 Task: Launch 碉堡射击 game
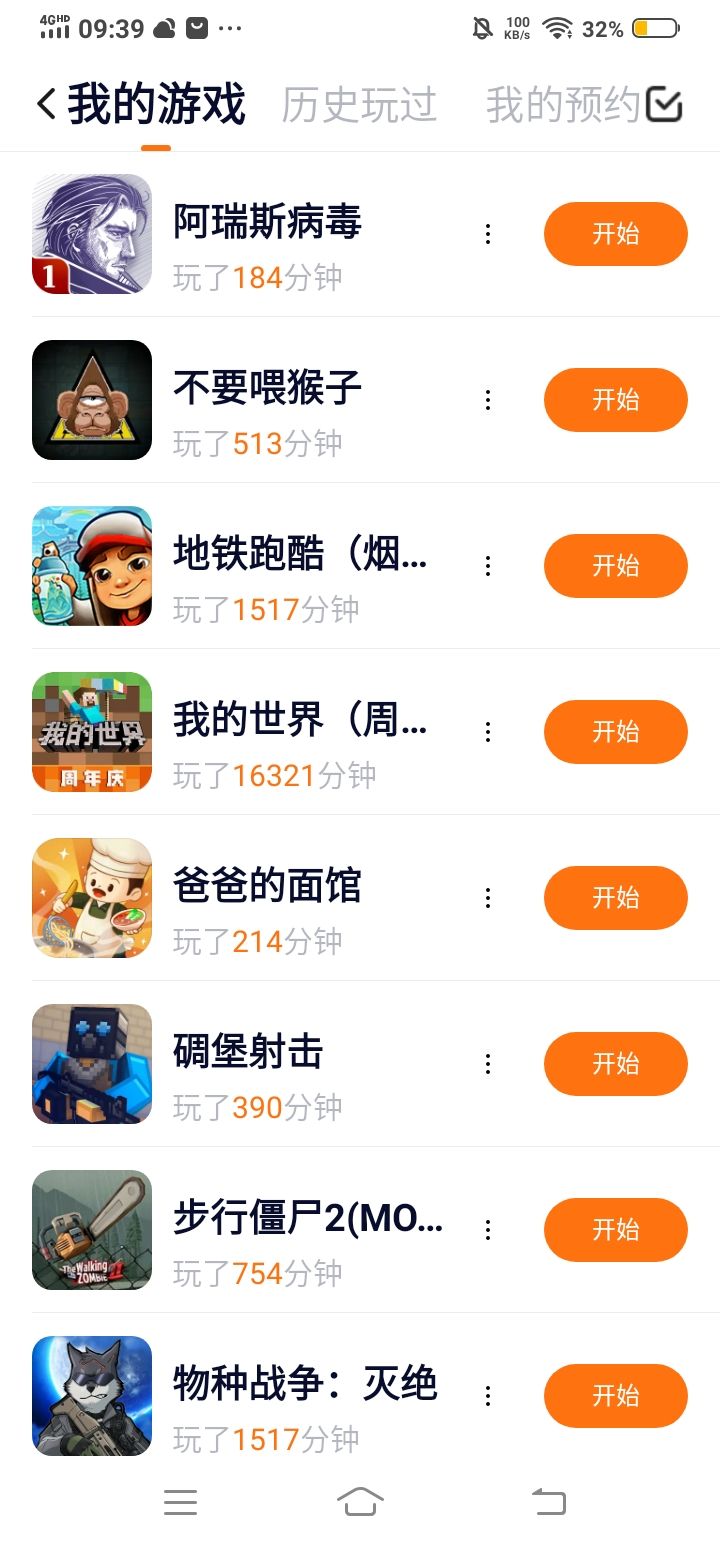[615, 1064]
